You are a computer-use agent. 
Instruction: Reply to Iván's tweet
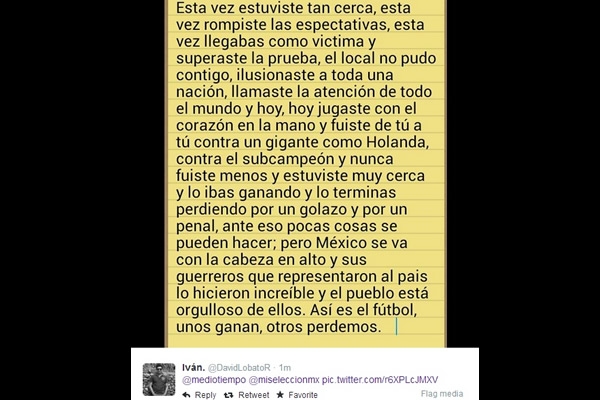tap(200, 394)
